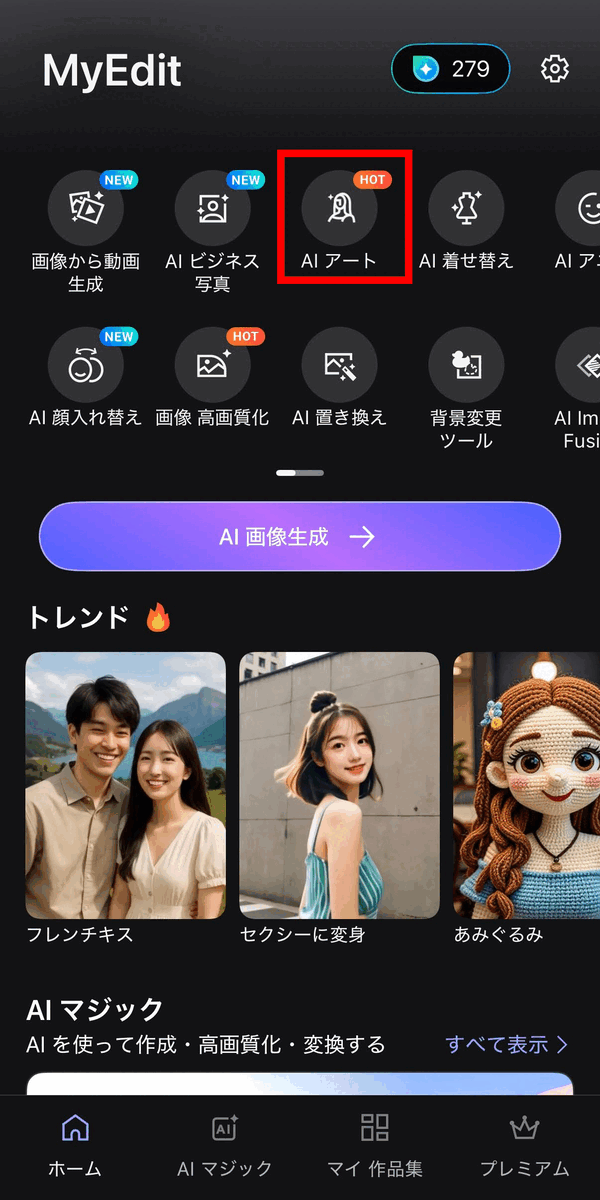Go to the ホーム tab
Image resolution: width=600 pixels, height=1200 pixels.
75,1143
